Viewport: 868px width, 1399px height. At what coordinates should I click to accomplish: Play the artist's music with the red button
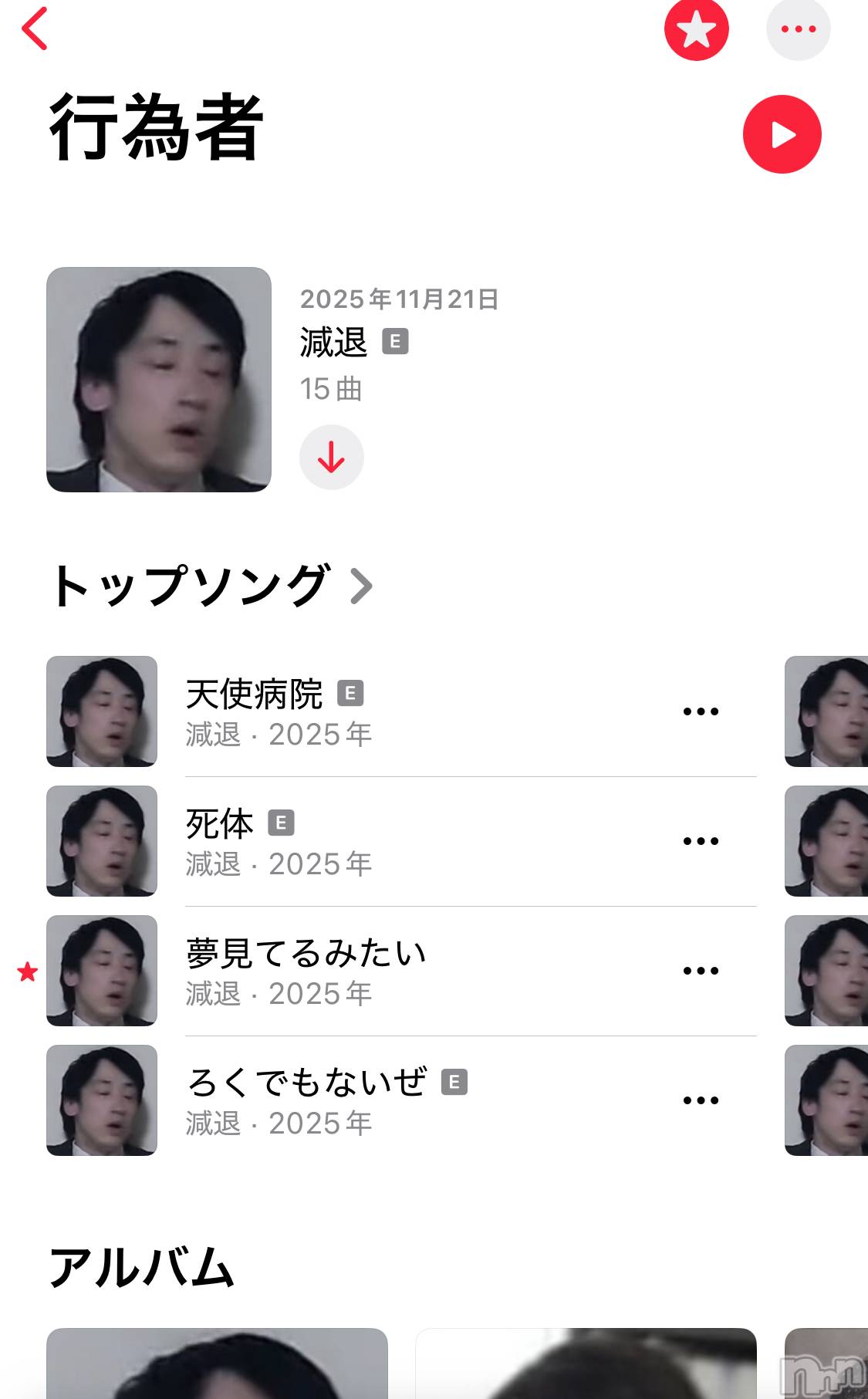point(782,134)
